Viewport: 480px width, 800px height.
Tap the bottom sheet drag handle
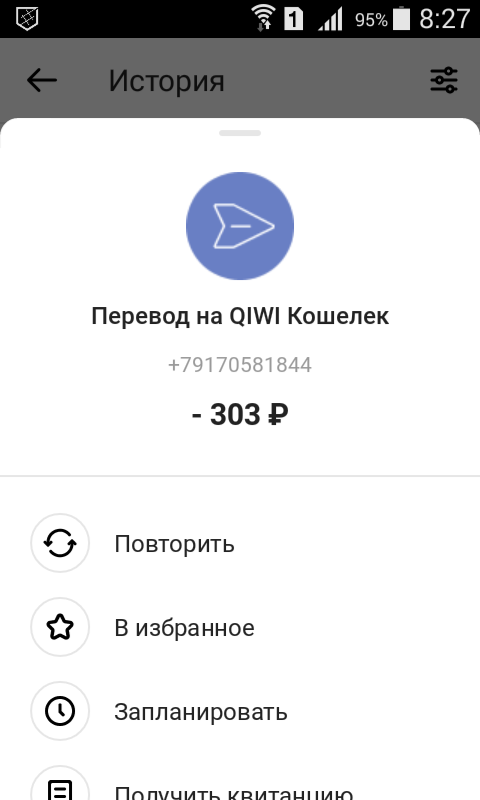[x=240, y=133]
